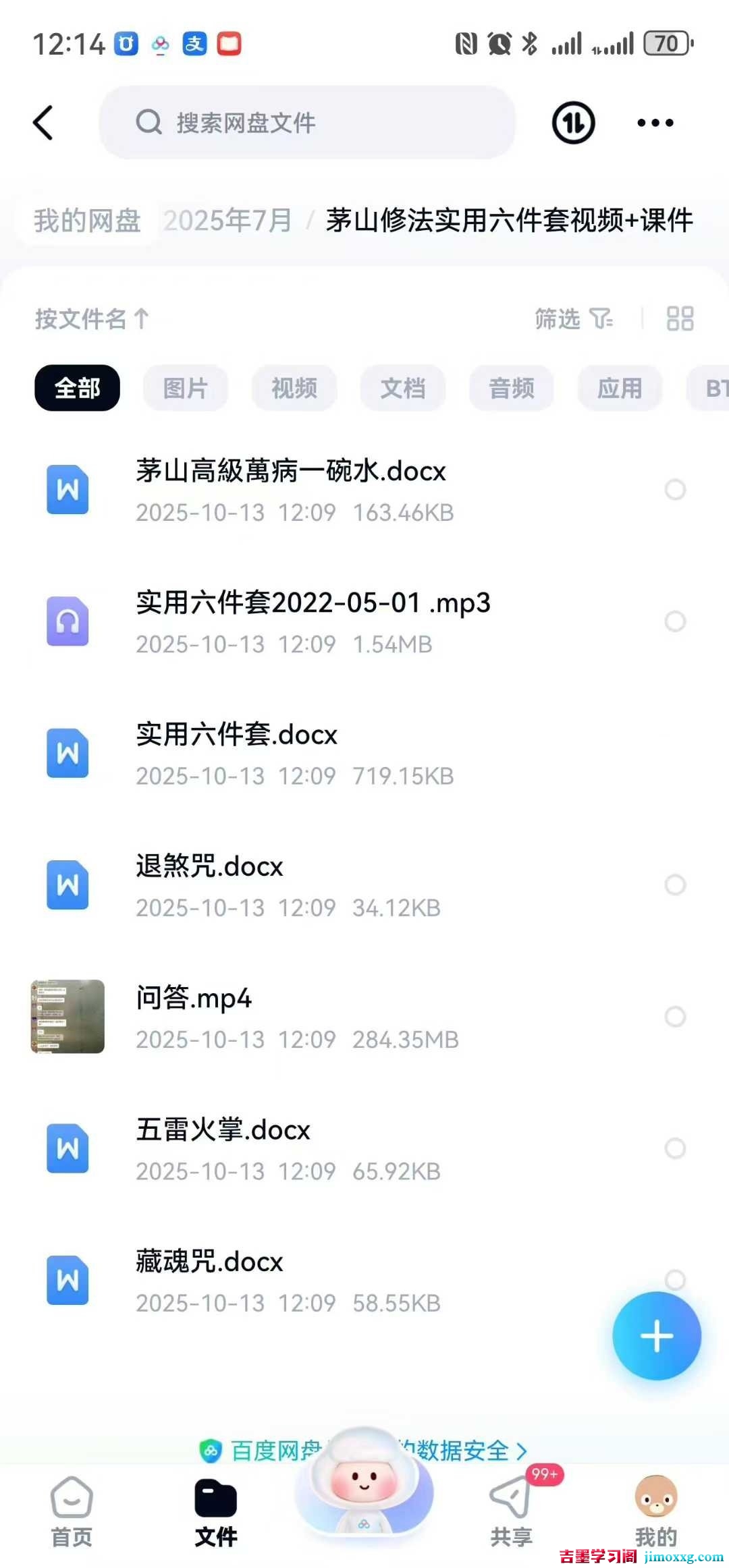This screenshot has height=1568, width=729.
Task: Open the 筛选 filter options
Action: [573, 319]
